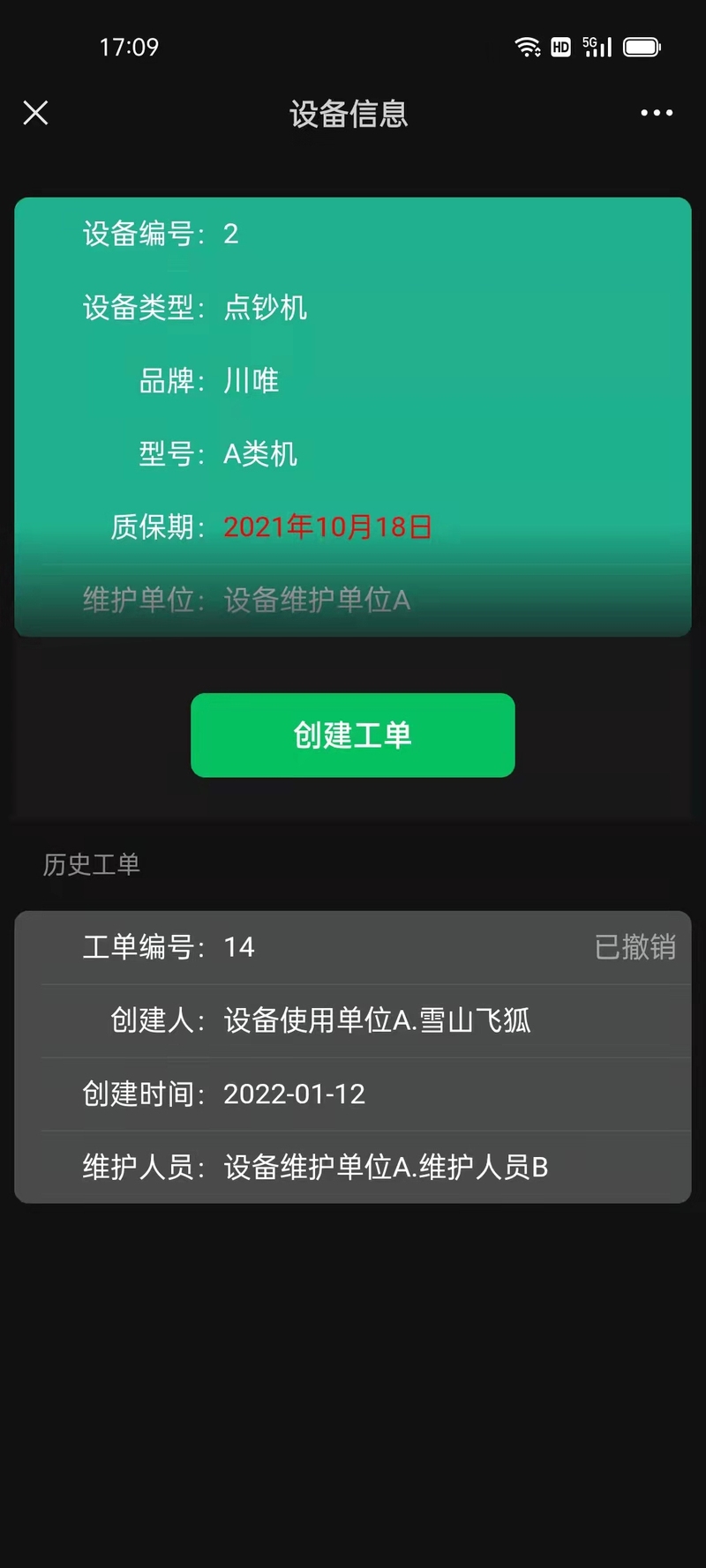Tap the 创建工单 button
This screenshot has width=706, height=1568.
352,735
